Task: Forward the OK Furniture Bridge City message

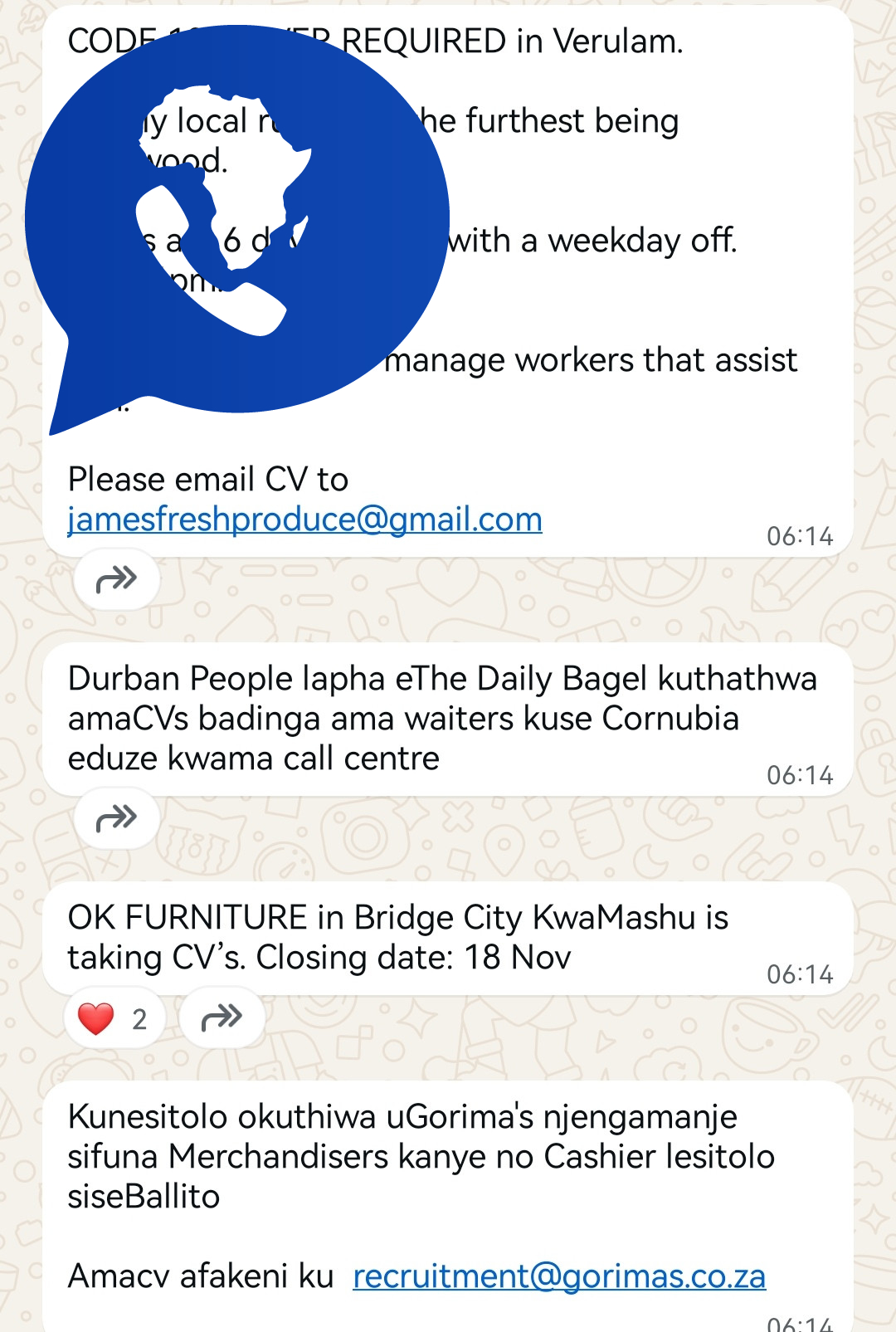Action: (x=222, y=1017)
